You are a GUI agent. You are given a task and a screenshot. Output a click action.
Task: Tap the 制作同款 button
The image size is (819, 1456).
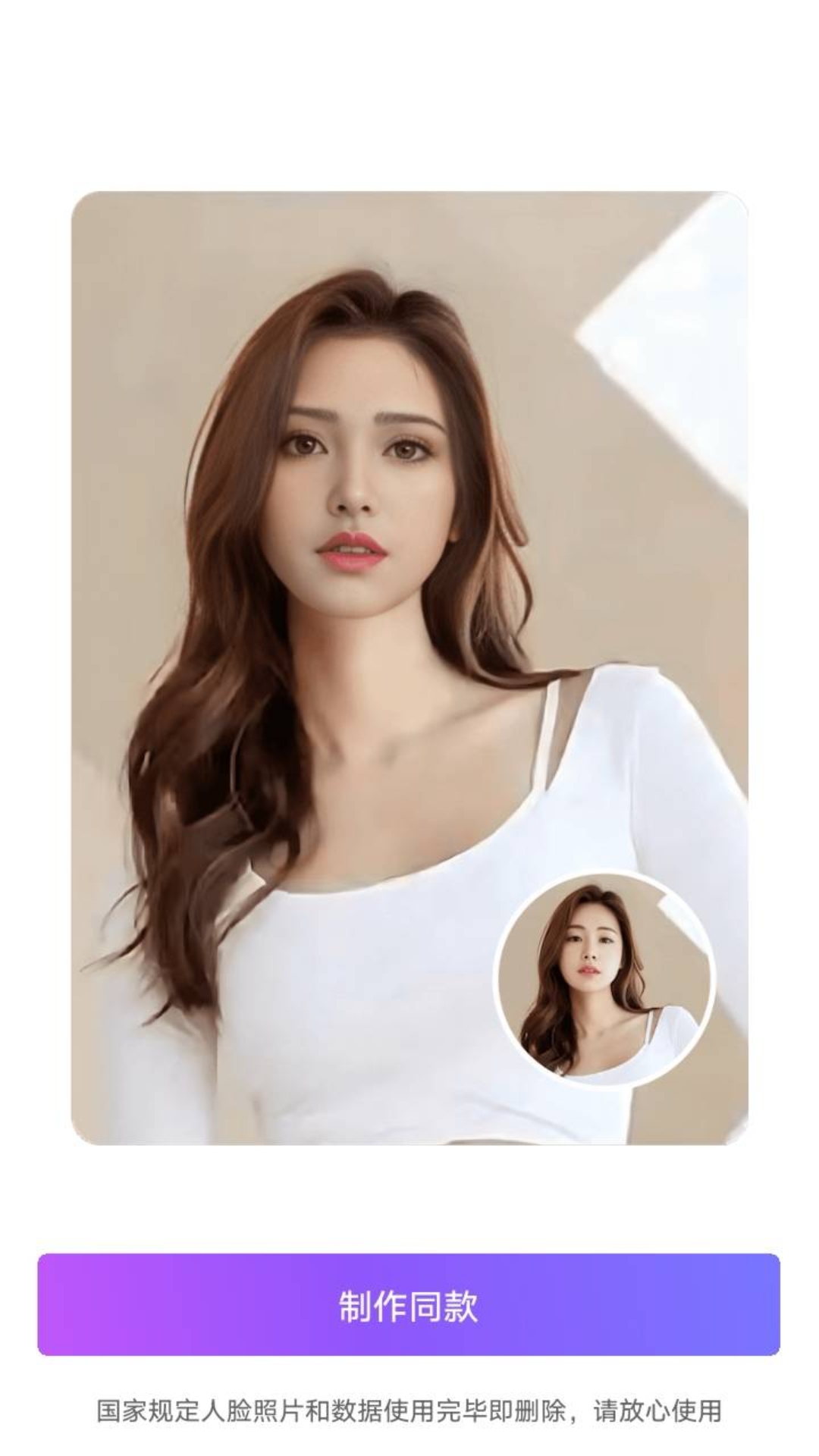[x=409, y=1305]
